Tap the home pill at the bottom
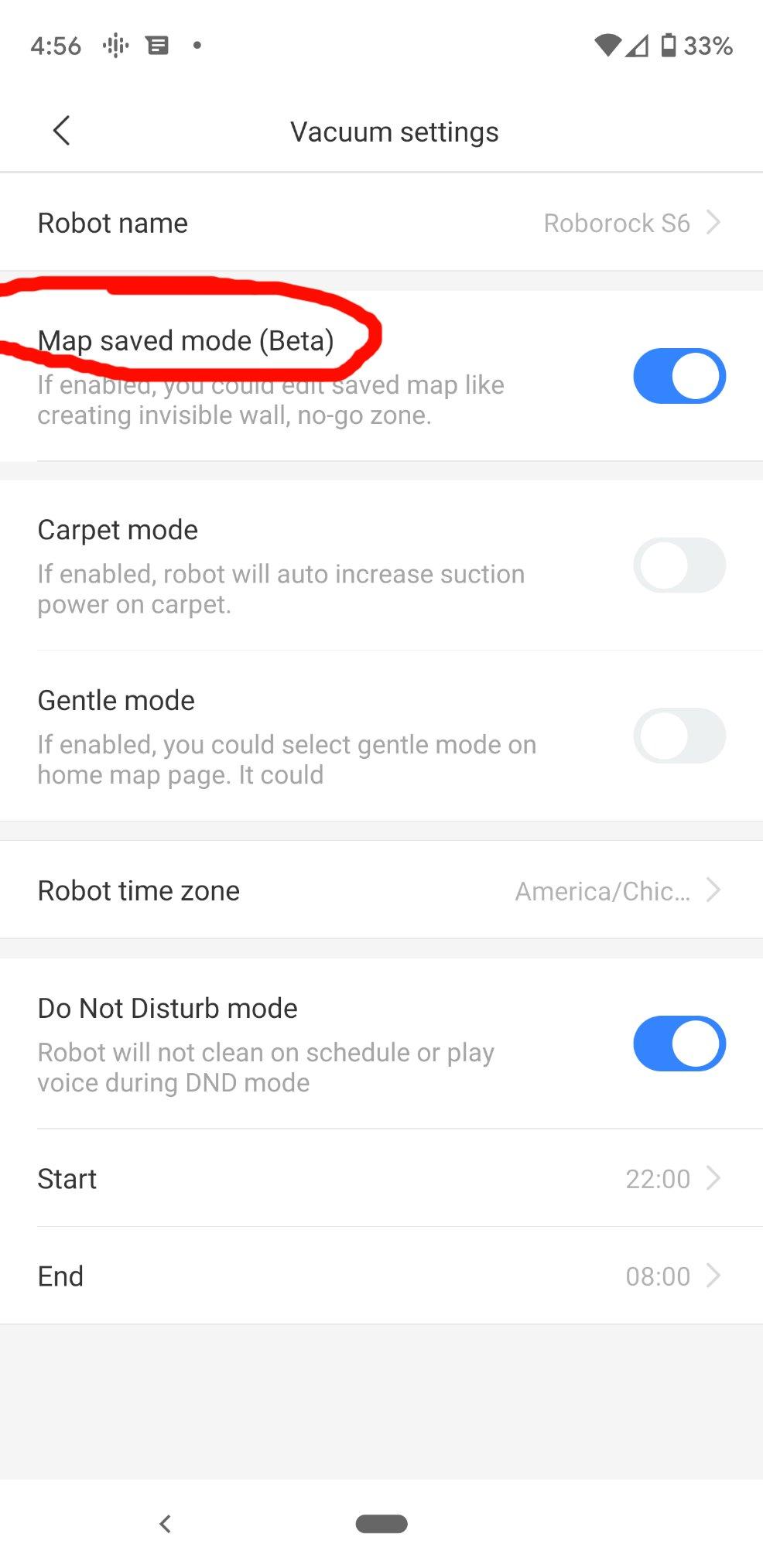The image size is (763, 1568). pos(381,1523)
